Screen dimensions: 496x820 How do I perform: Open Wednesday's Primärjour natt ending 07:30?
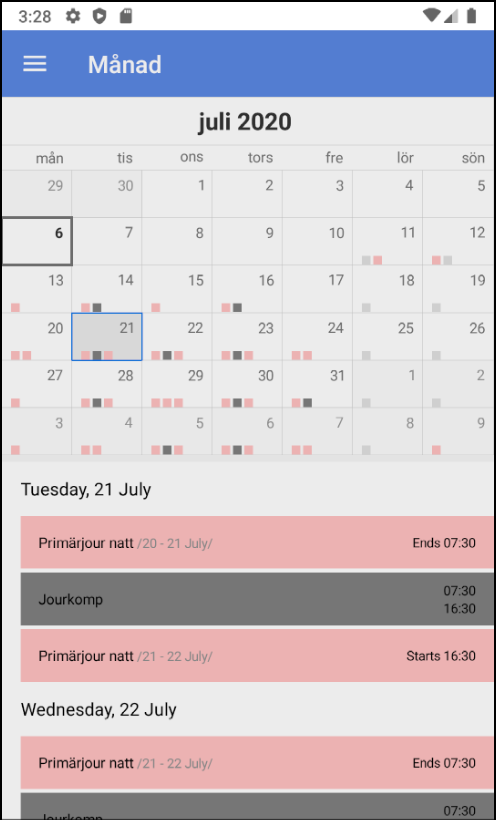click(257, 762)
